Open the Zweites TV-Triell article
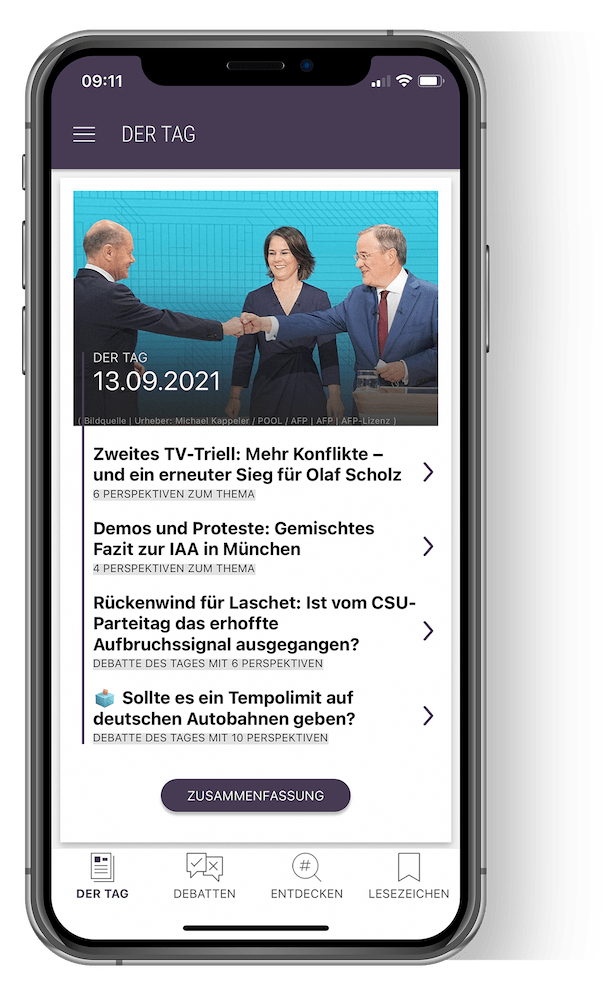Image resolution: width=615 pixels, height=1000 pixels. 247,463
